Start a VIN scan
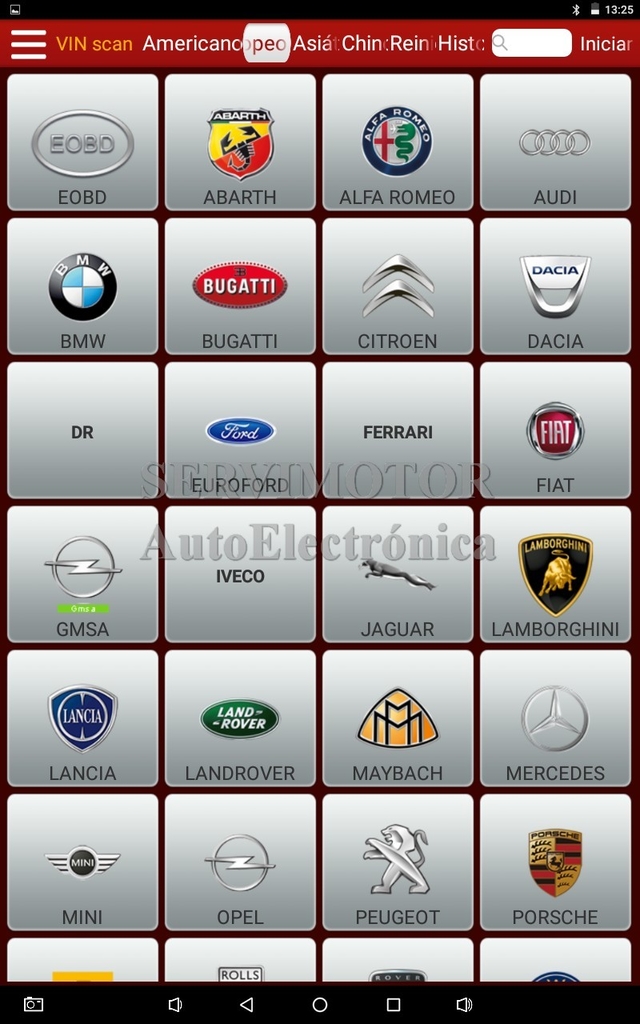The width and height of the screenshot is (640, 1024). [x=94, y=44]
